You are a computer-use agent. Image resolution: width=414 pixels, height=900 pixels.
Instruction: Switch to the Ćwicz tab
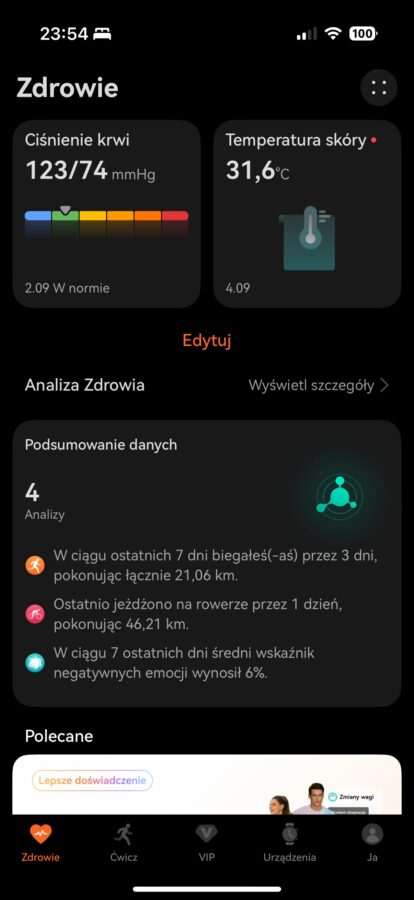pos(124,842)
